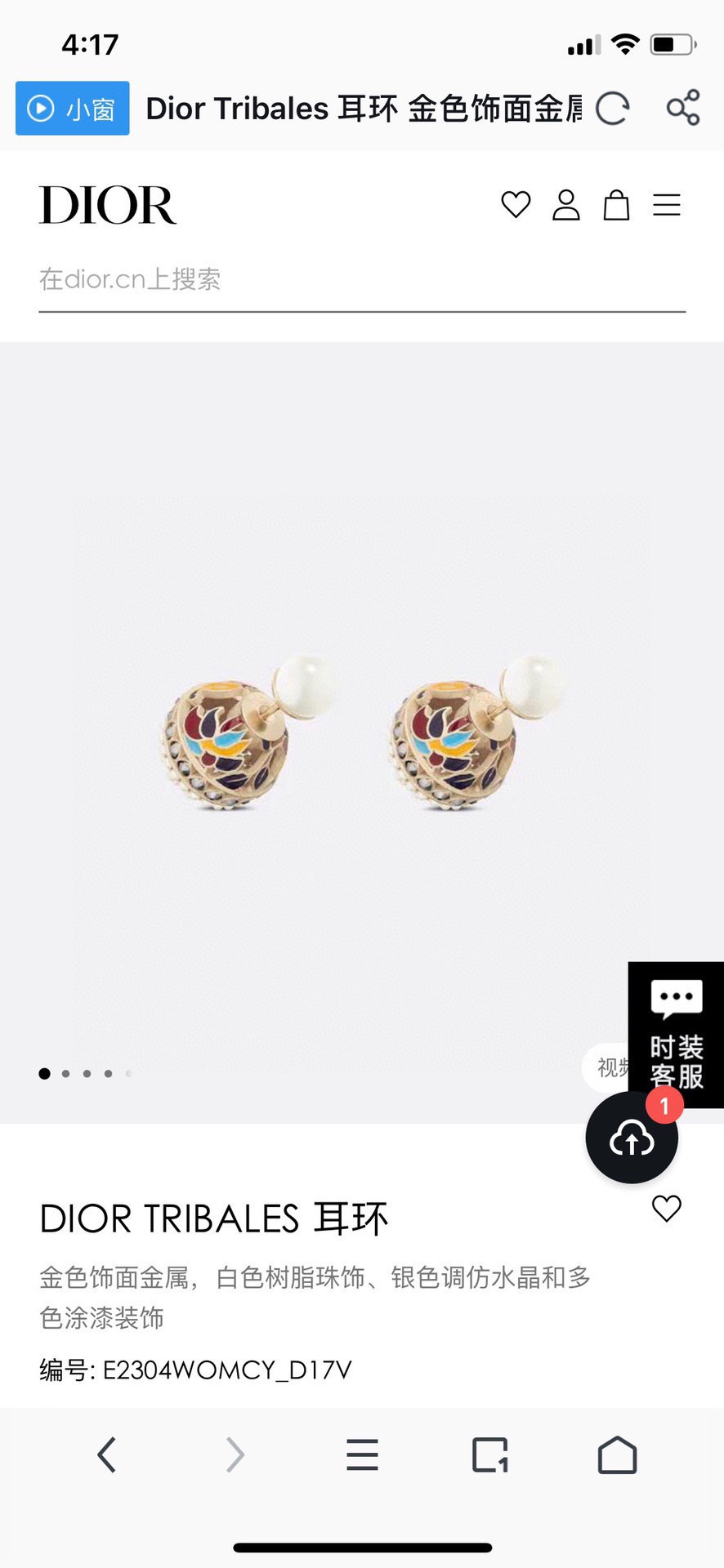Reload the page
The height and width of the screenshot is (1568, 724).
point(612,108)
